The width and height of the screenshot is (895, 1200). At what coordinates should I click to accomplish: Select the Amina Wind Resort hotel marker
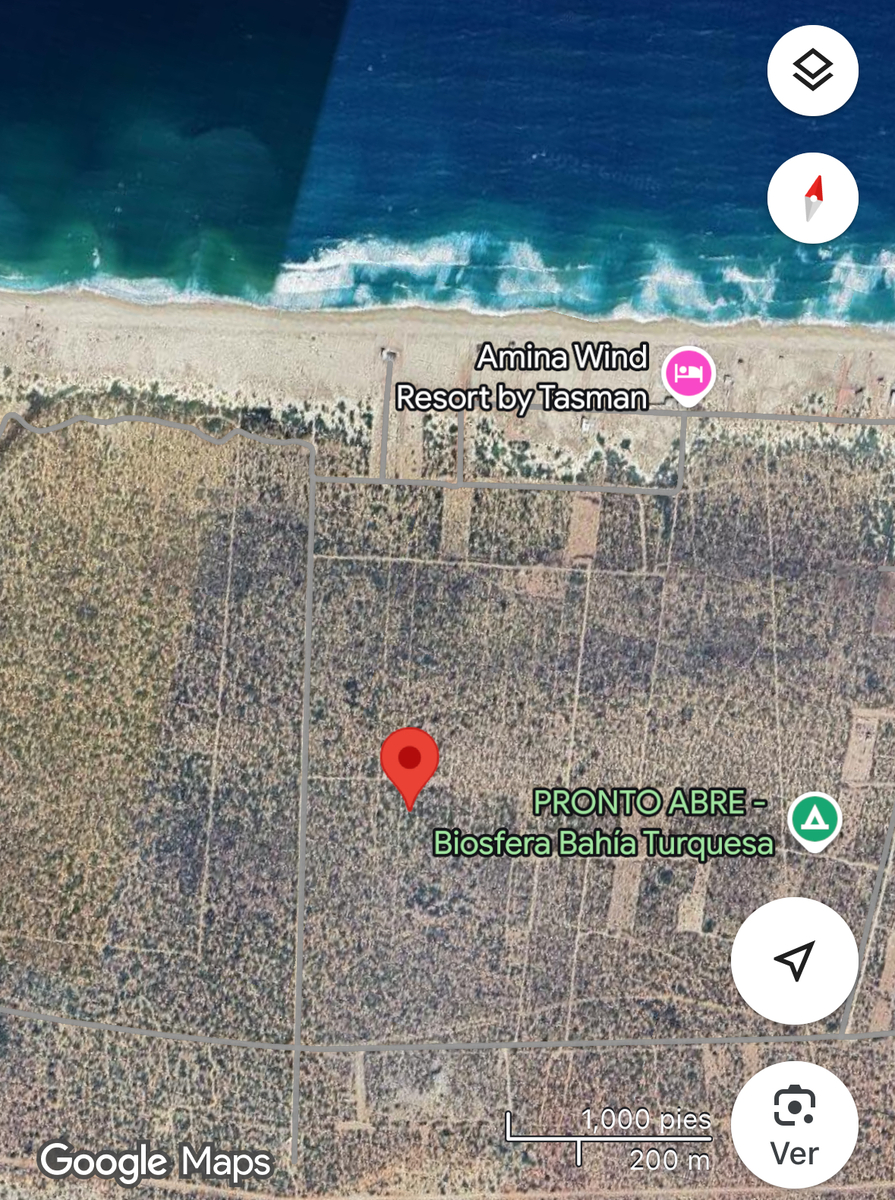(x=688, y=375)
